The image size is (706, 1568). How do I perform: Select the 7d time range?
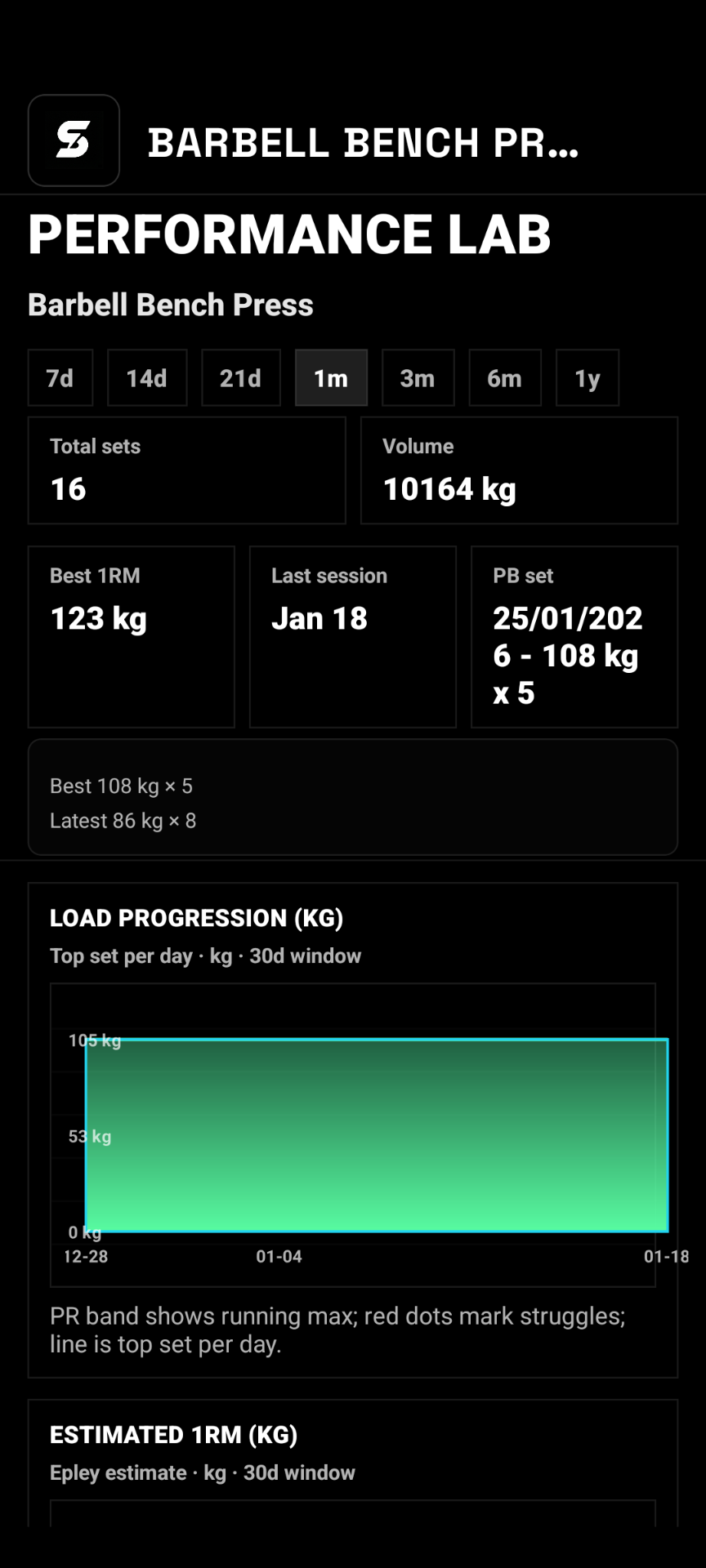(x=60, y=377)
